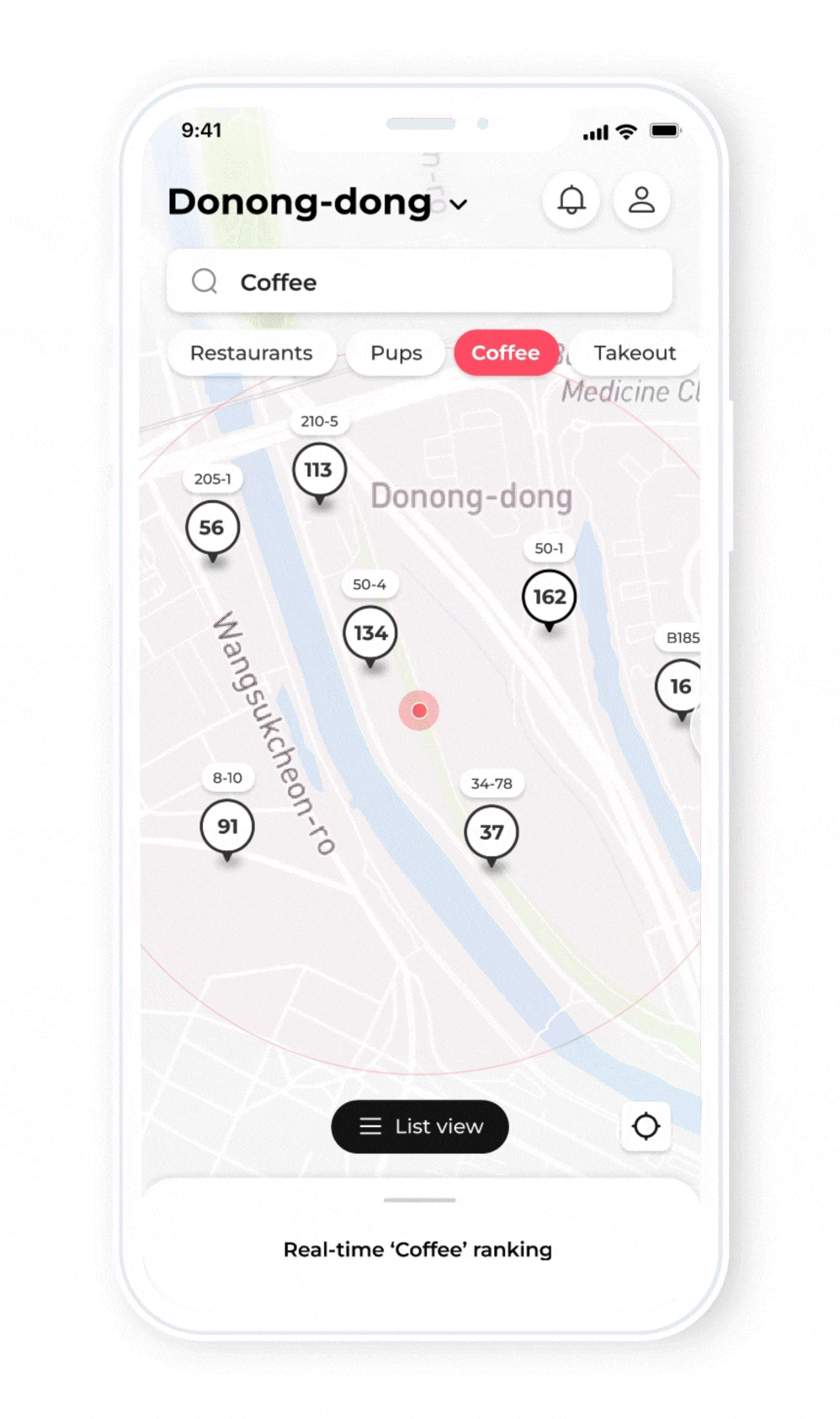Open the user profile icon

(x=641, y=200)
